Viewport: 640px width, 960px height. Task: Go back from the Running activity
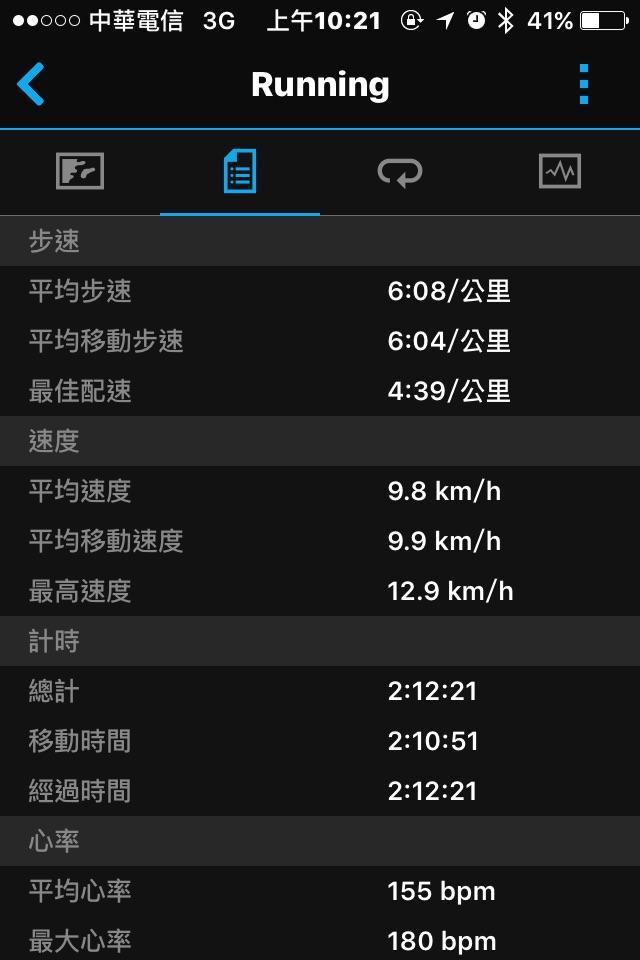click(31, 84)
